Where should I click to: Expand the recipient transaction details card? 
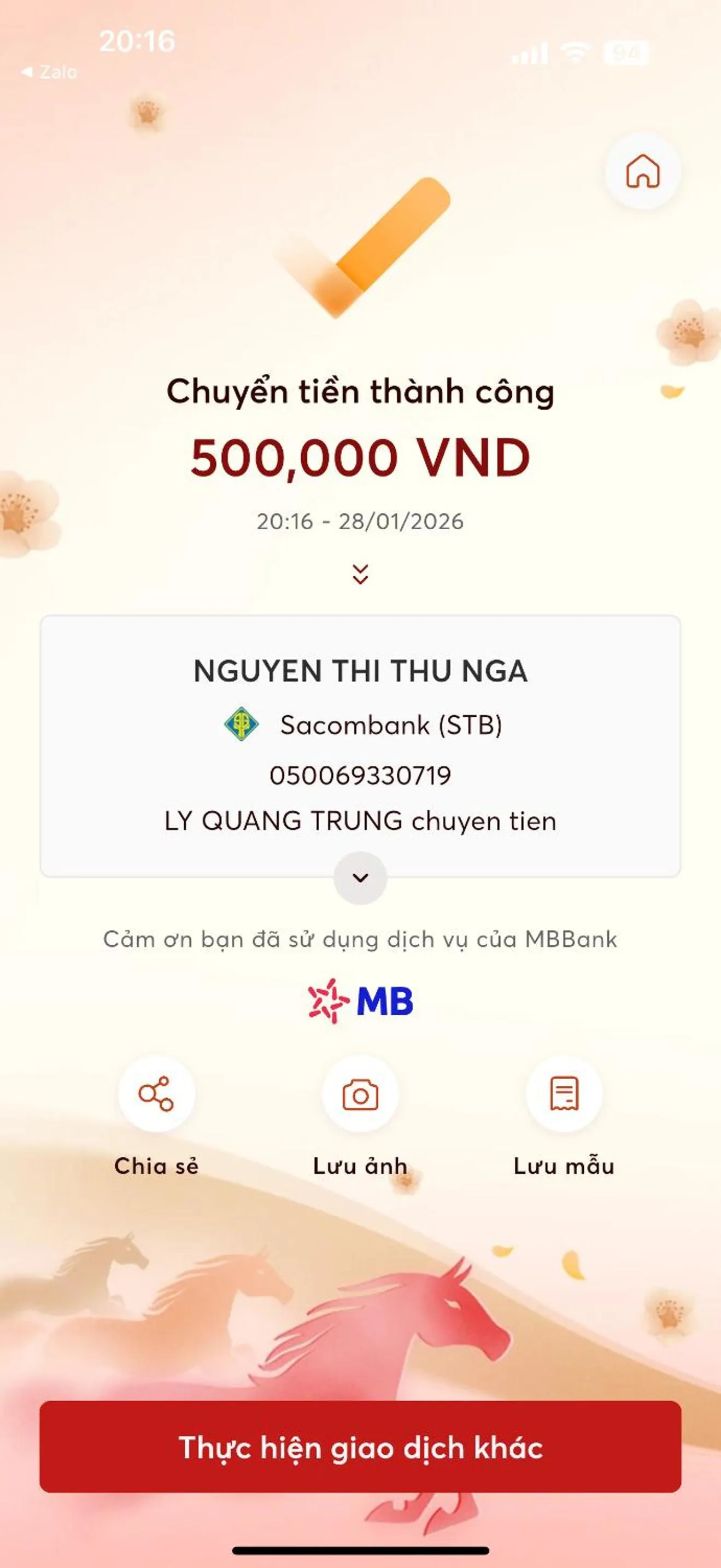(360, 877)
